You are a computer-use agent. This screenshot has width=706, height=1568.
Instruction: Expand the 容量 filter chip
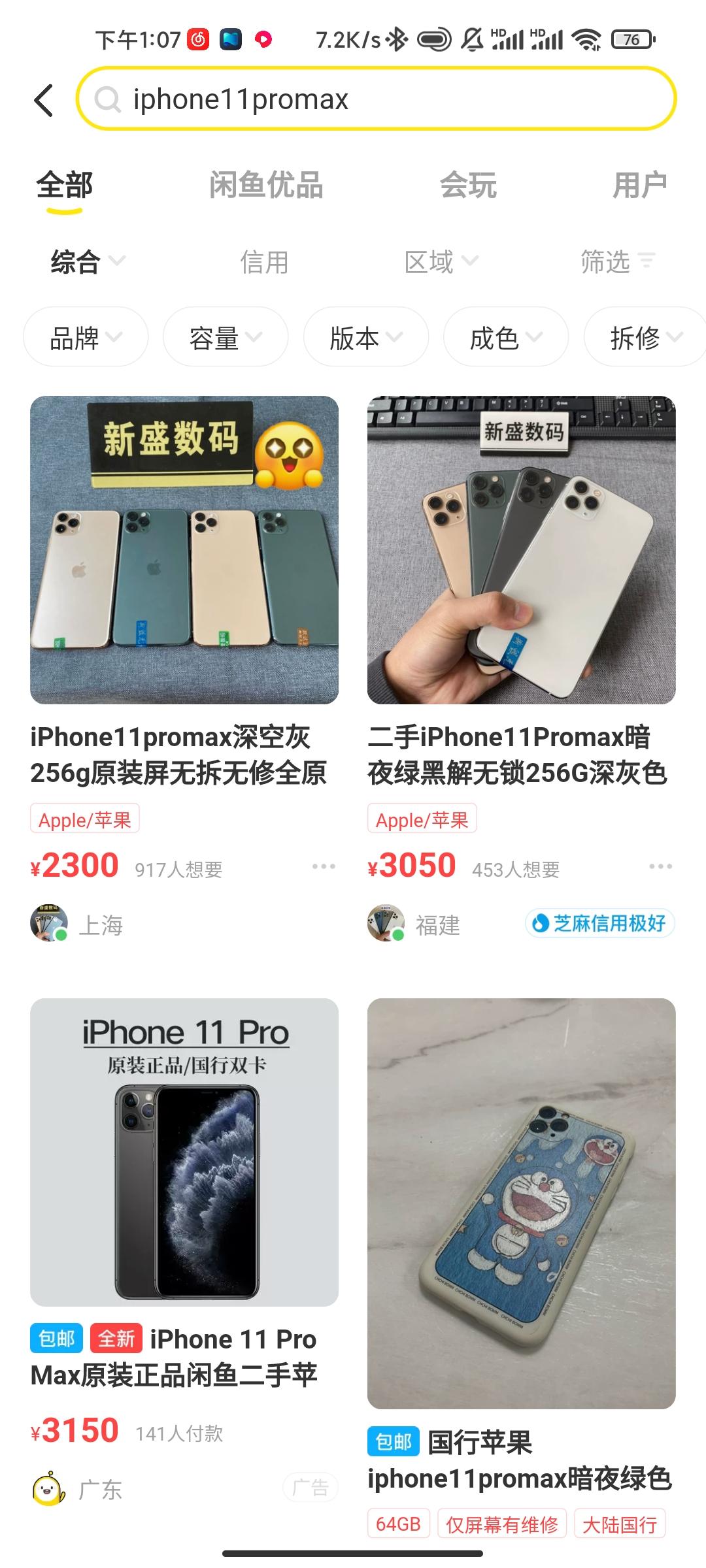click(x=226, y=338)
